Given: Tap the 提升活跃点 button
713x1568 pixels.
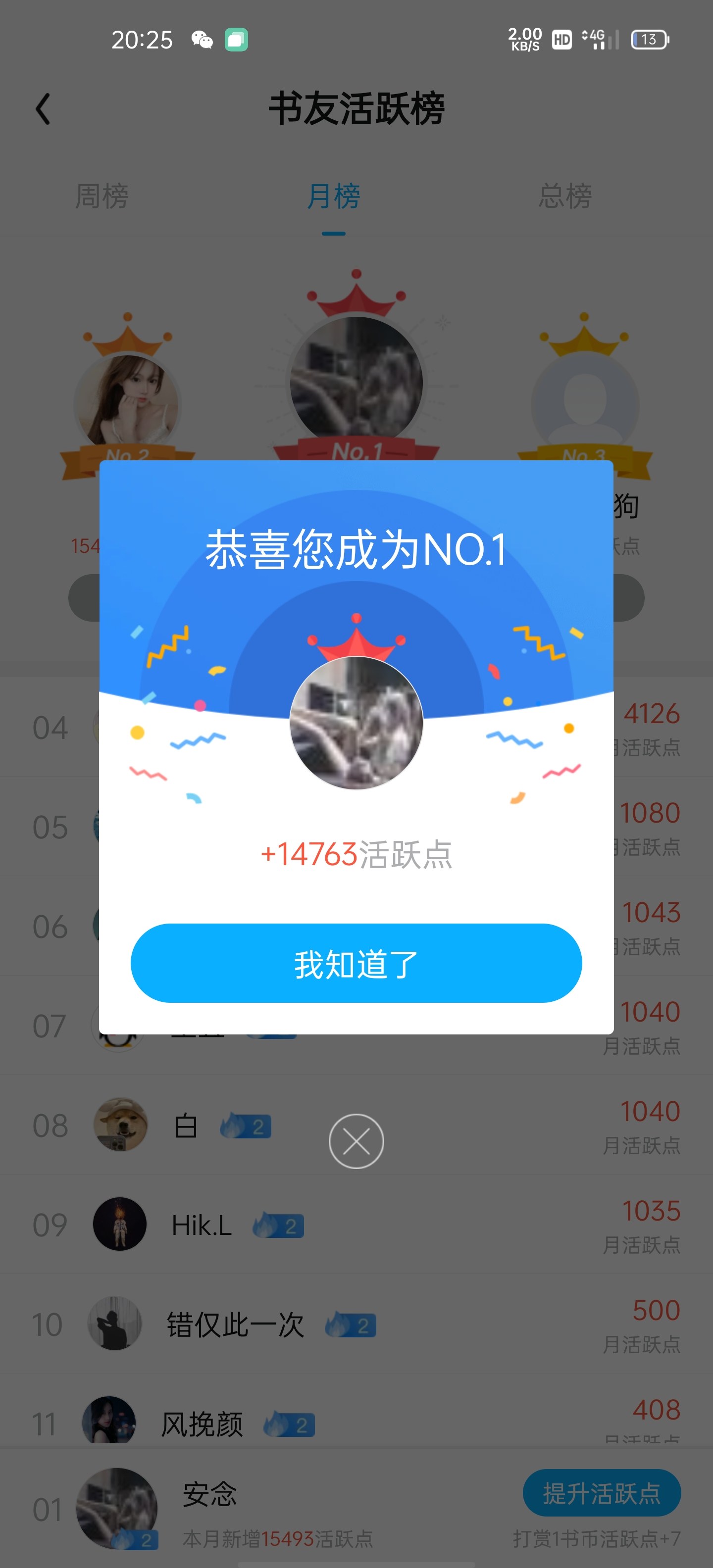Looking at the screenshot, I should (602, 1493).
